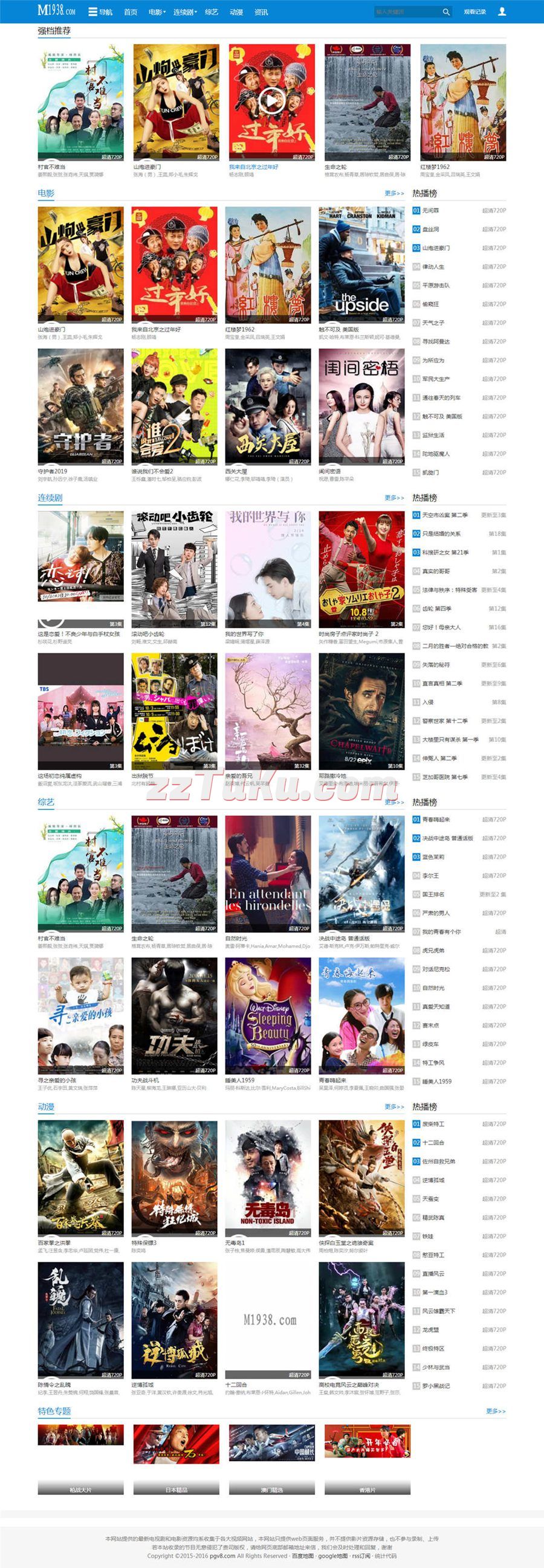Screen dimensions: 544x1568
Task: Open 守护者2019 movie card
Action: click(80, 406)
